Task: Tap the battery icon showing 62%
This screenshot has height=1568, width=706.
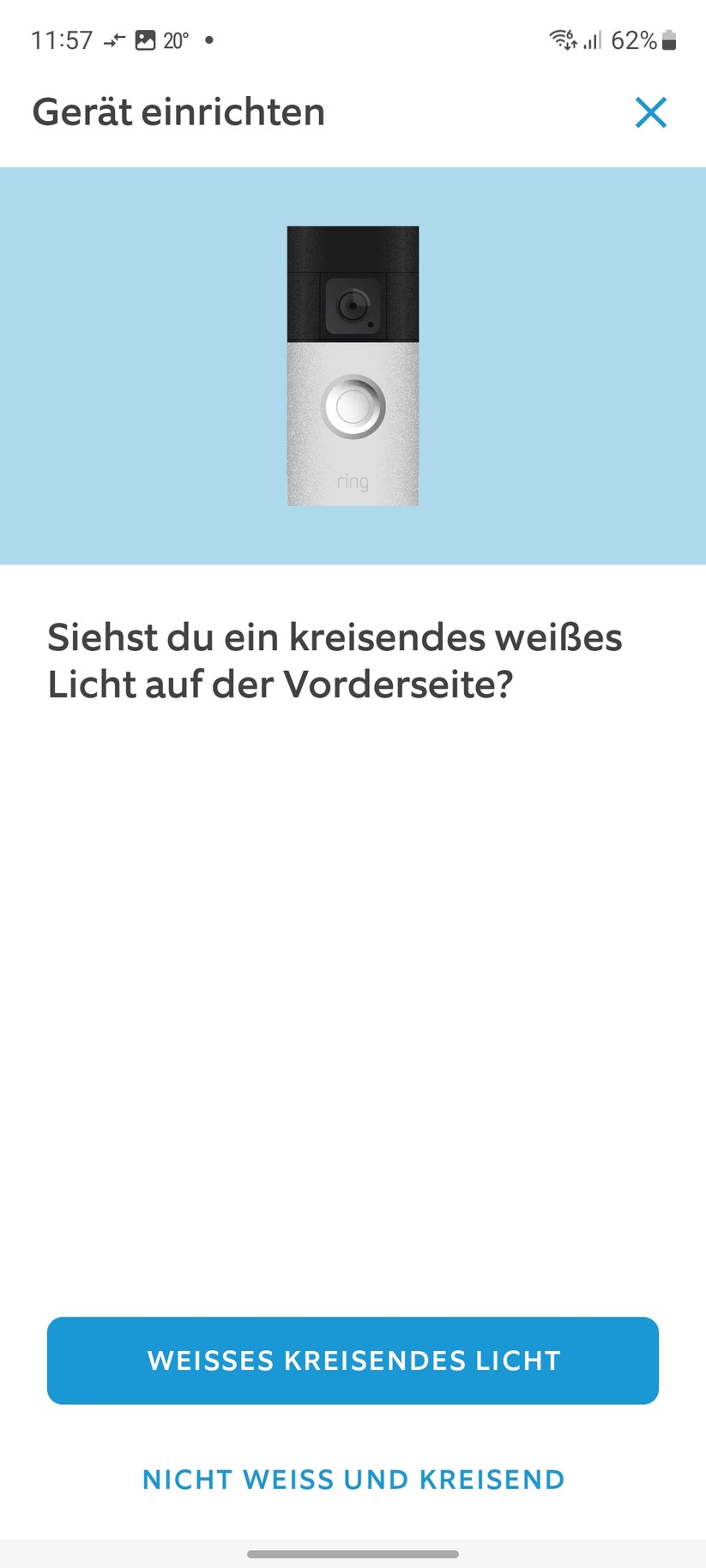Action: [x=669, y=39]
